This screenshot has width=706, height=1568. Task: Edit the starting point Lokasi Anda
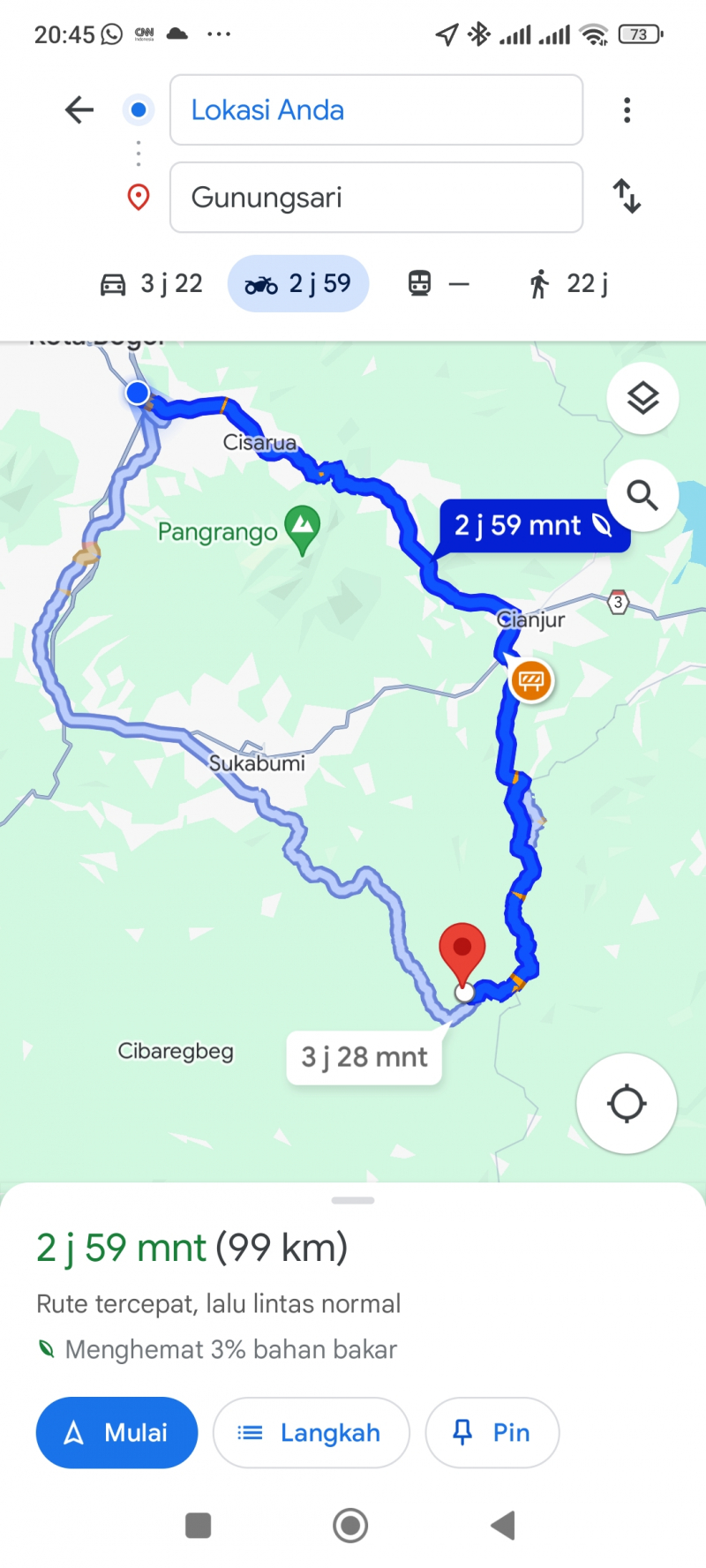[376, 110]
